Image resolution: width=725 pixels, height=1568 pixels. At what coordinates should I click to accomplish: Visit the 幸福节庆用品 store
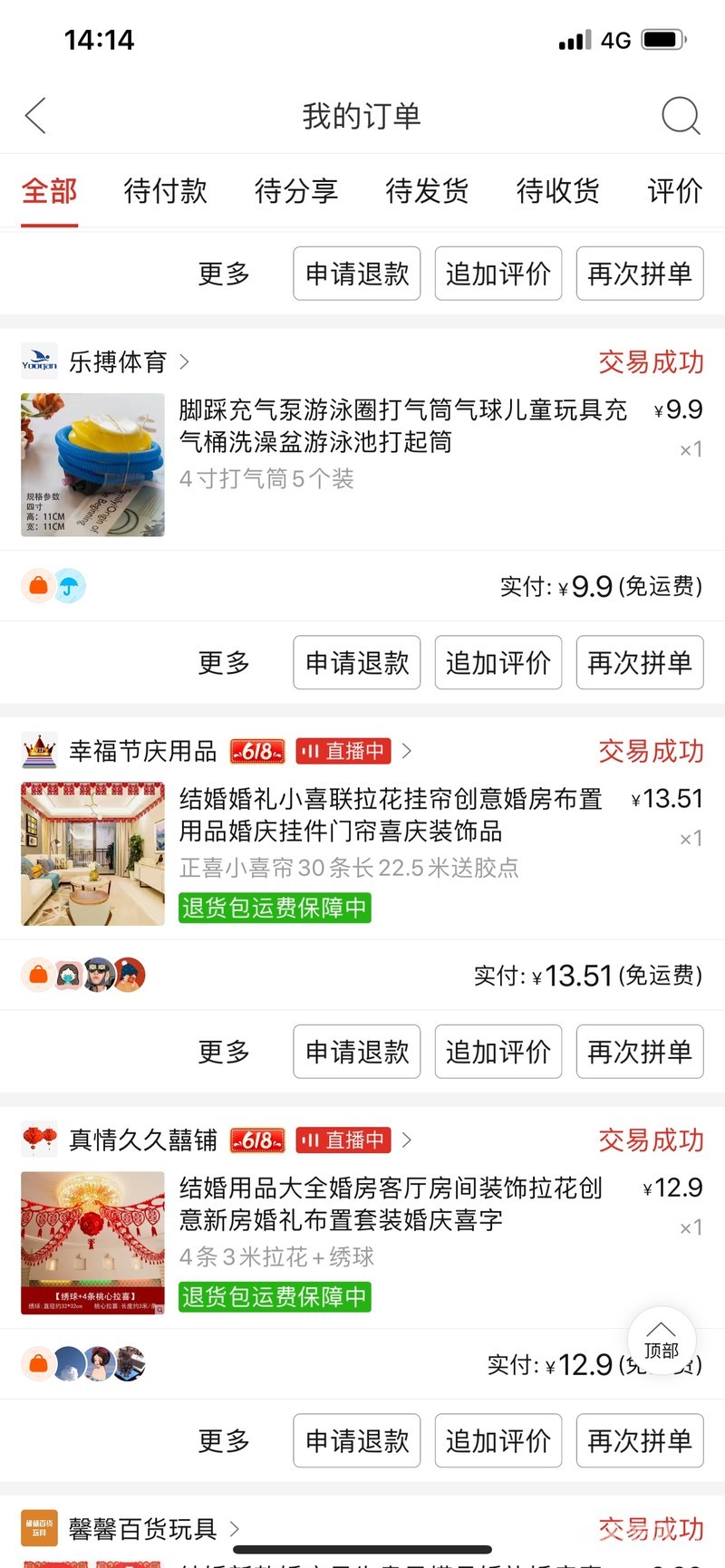(x=143, y=751)
